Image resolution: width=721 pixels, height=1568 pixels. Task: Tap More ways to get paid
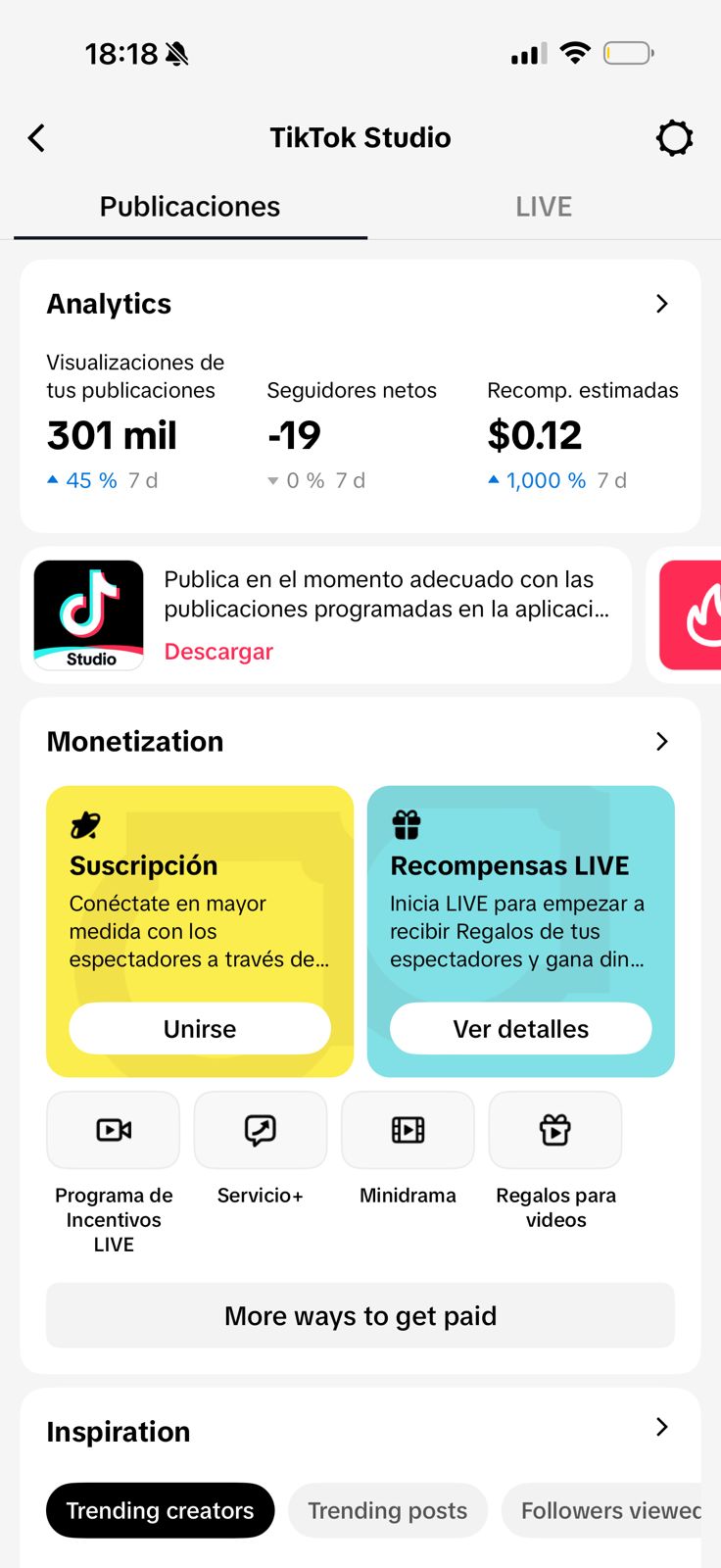[x=360, y=1315]
